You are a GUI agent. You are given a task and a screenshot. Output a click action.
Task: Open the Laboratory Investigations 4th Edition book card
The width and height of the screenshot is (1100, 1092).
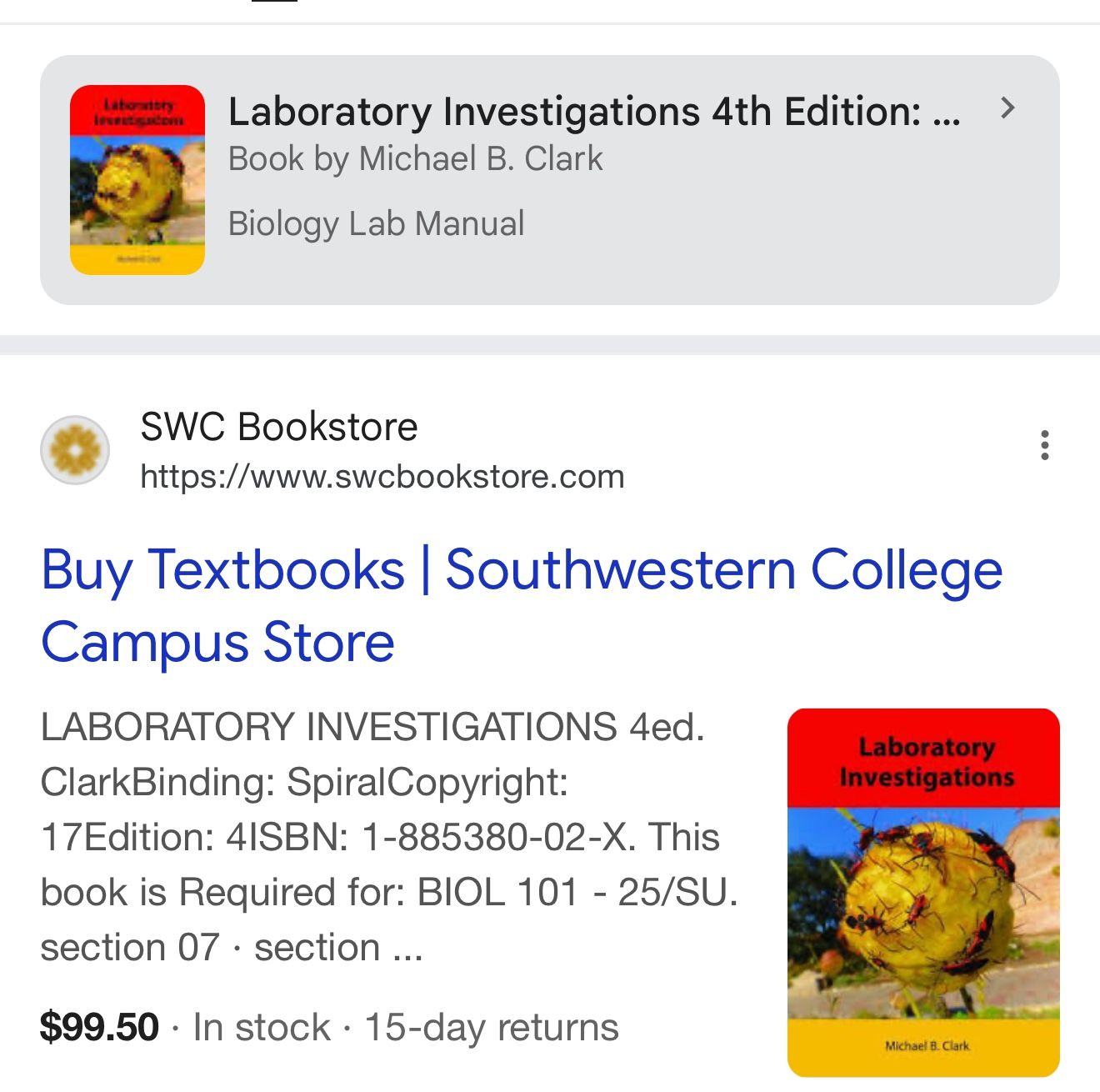click(x=593, y=112)
